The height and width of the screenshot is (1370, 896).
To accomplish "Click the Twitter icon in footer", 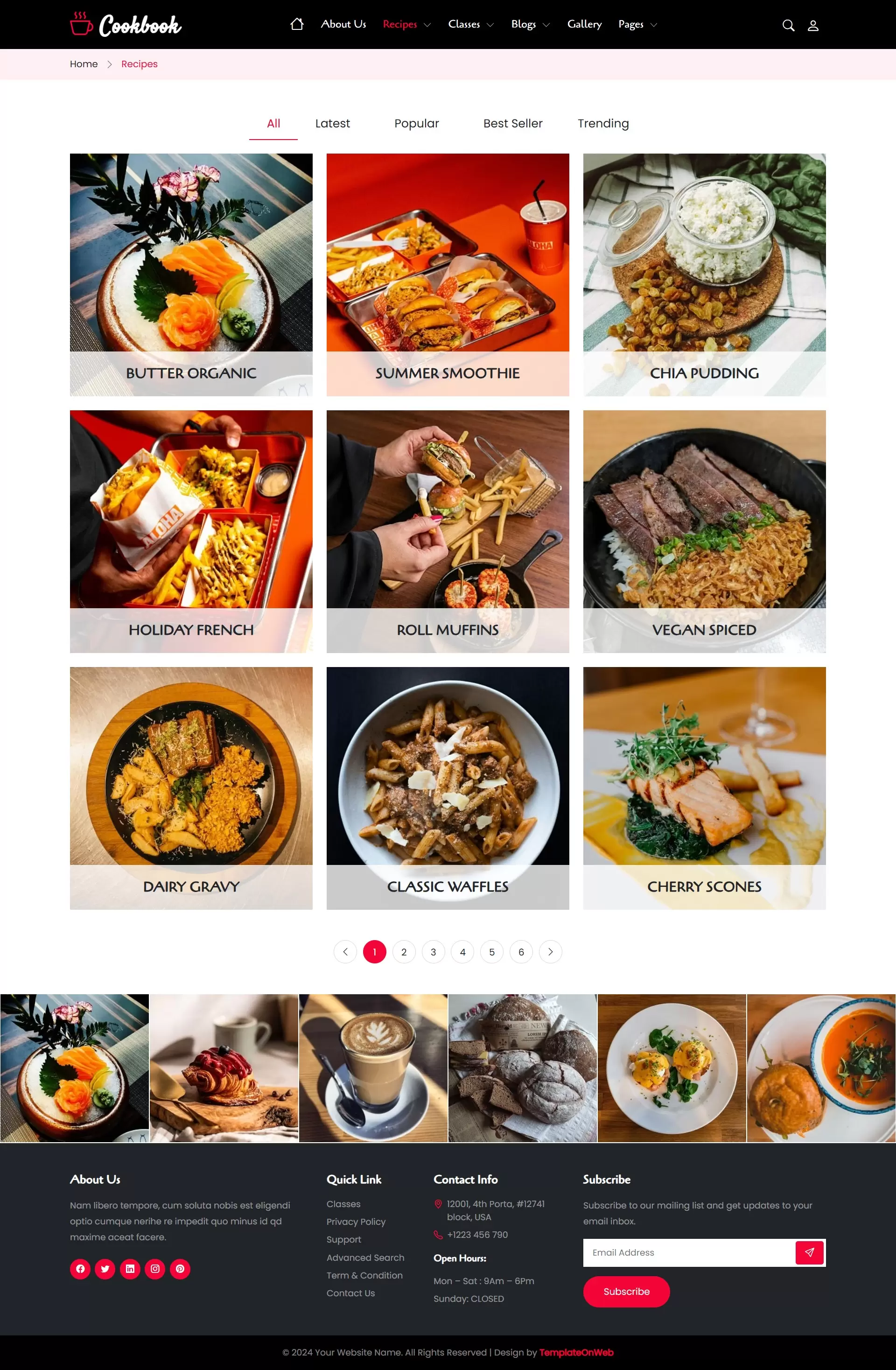I will coord(105,1269).
